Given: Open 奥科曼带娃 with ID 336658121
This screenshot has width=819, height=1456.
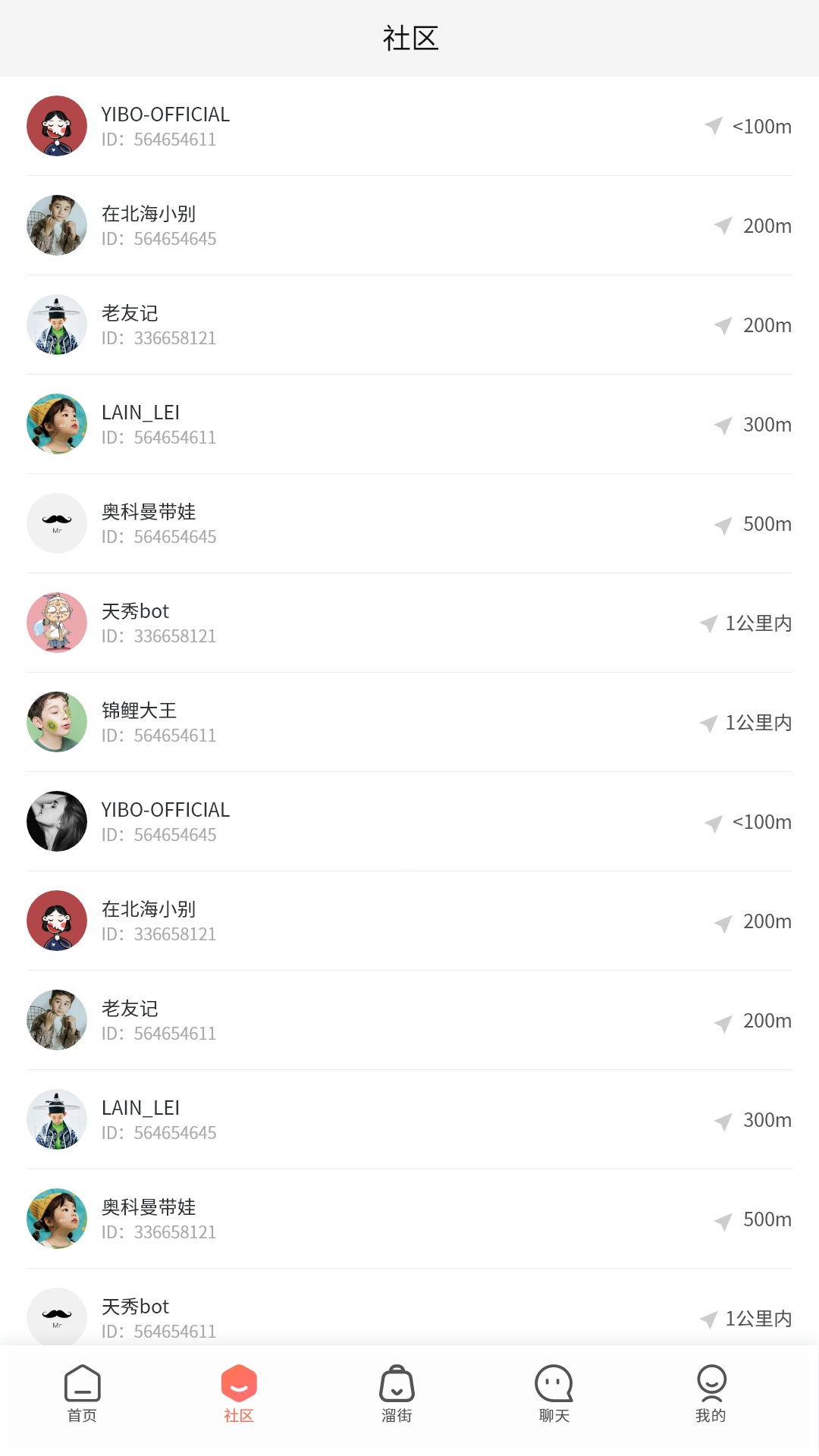Looking at the screenshot, I should coord(409,1219).
